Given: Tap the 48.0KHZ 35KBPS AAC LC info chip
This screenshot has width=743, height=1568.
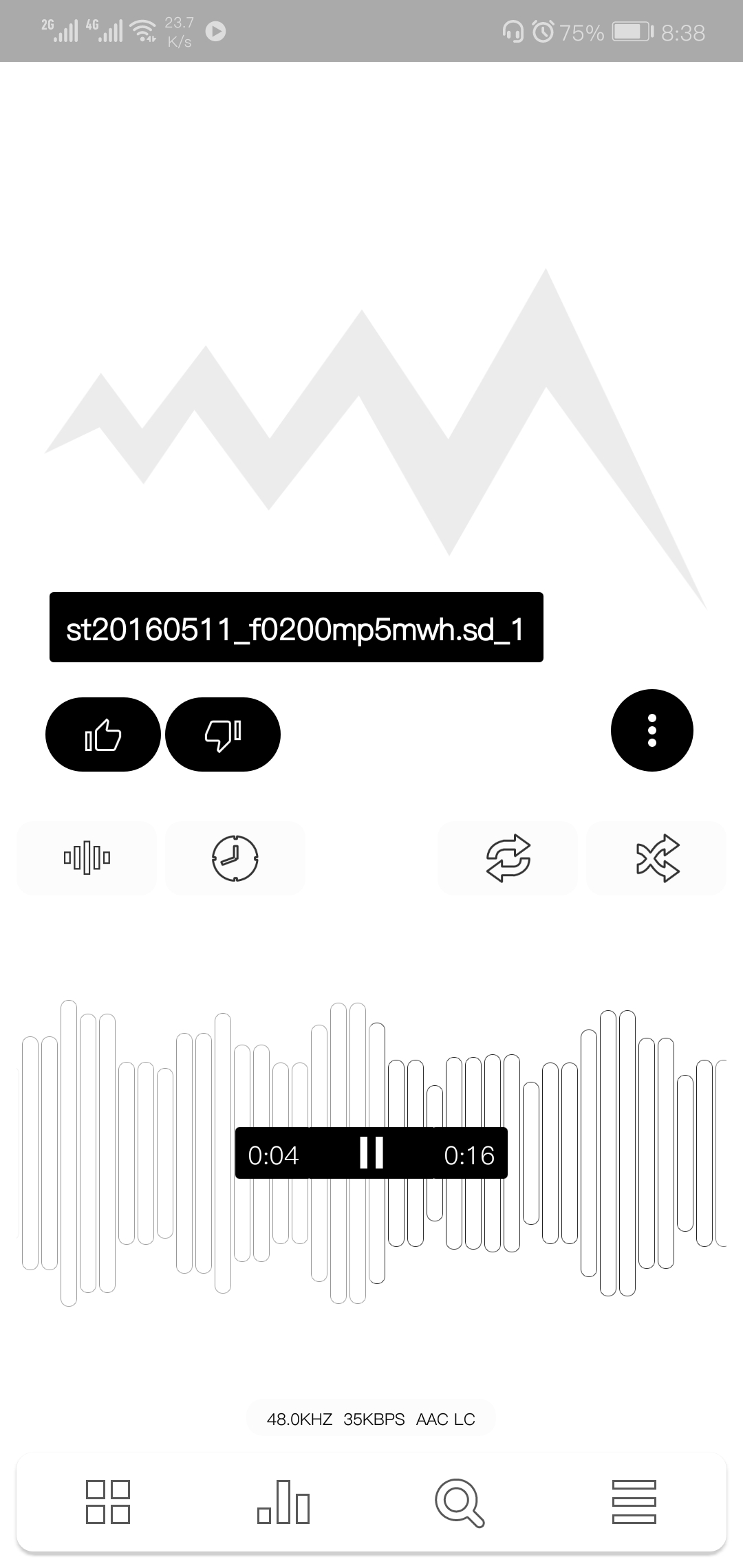Looking at the screenshot, I should [371, 1419].
